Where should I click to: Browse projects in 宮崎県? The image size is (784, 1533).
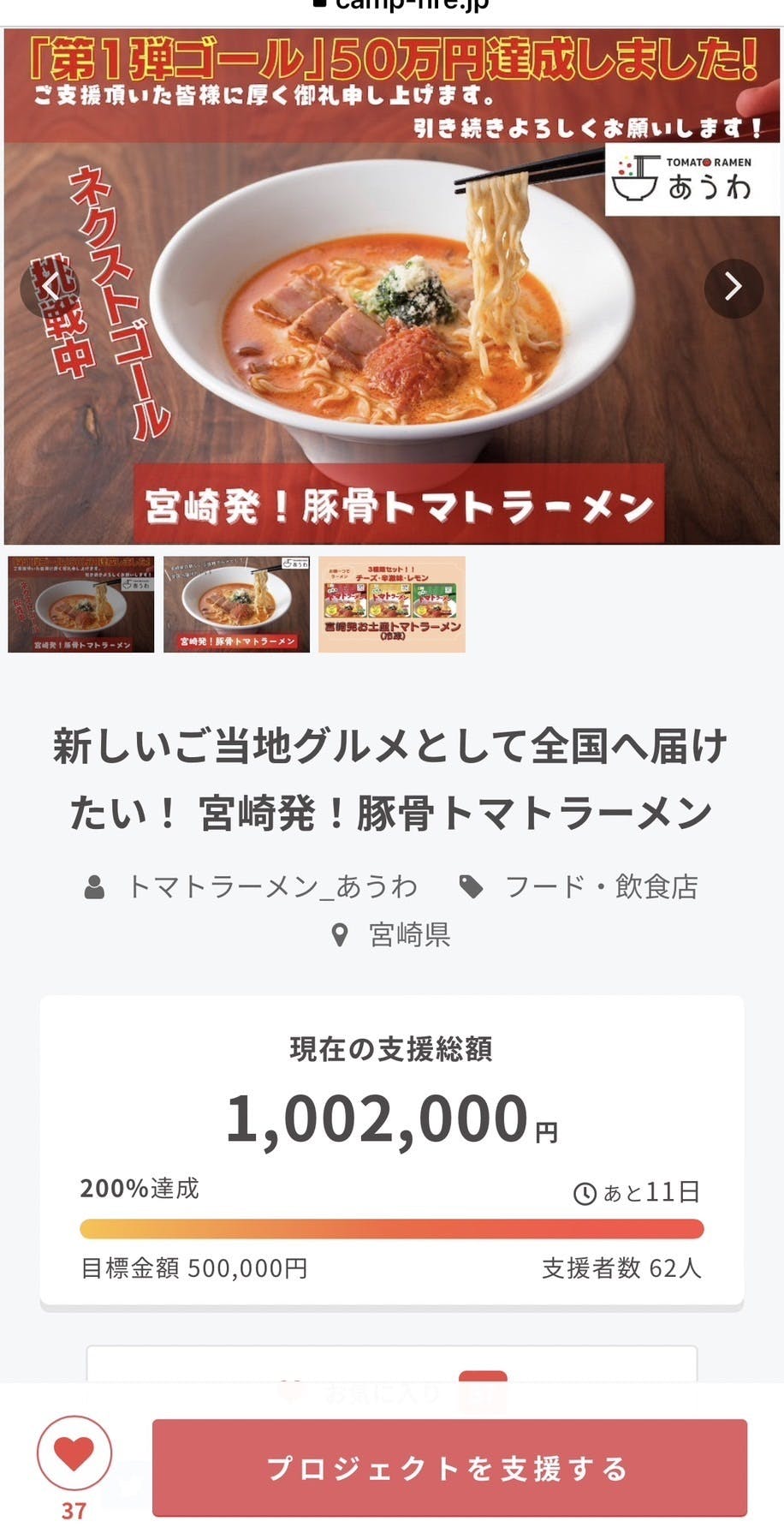click(408, 934)
